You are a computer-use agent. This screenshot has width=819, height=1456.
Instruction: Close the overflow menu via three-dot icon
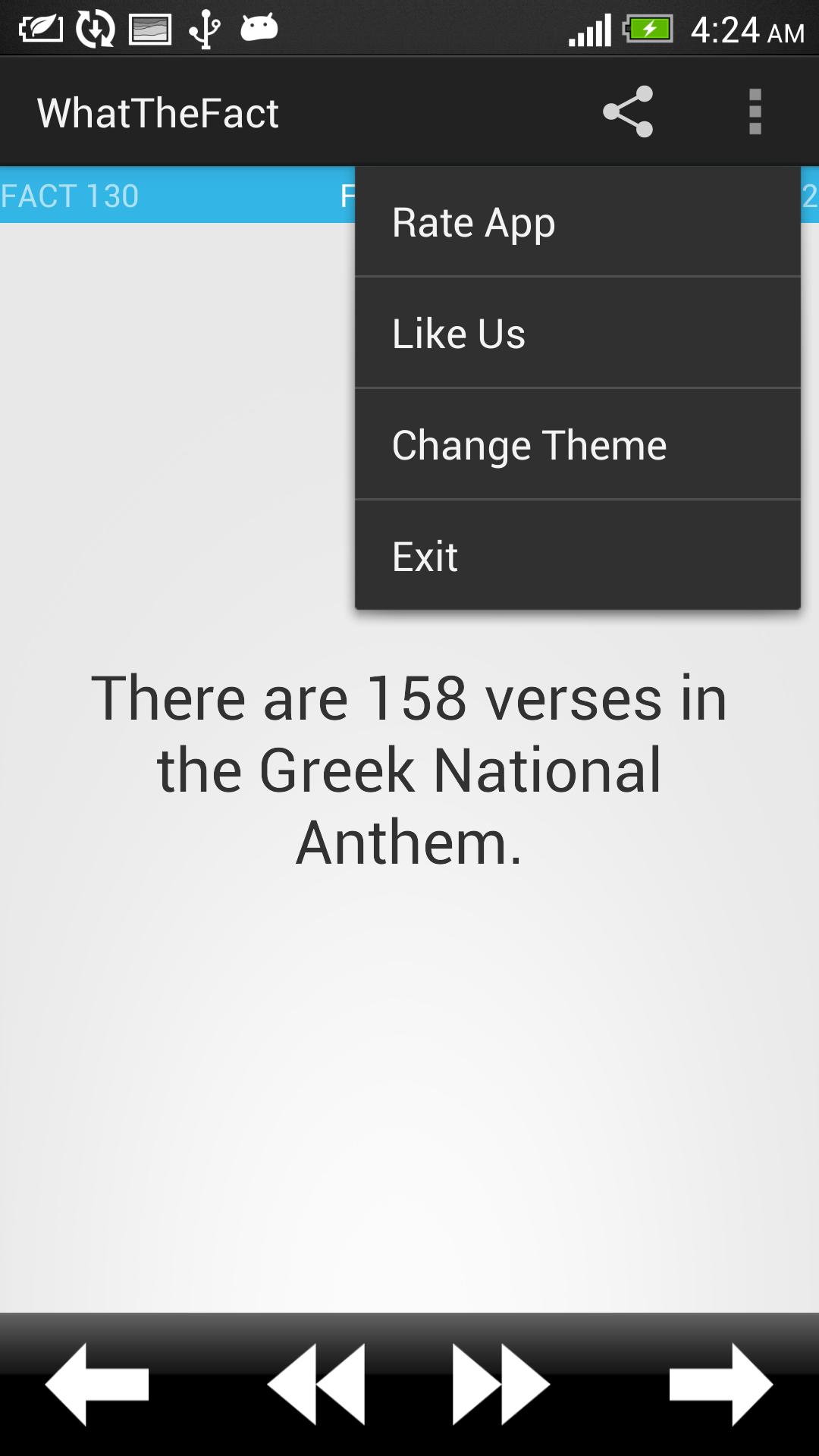coord(755,111)
